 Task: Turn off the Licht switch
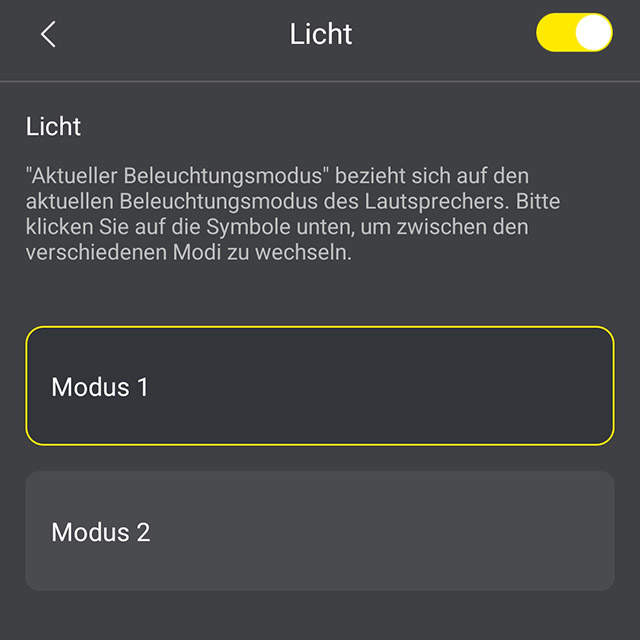point(574,33)
